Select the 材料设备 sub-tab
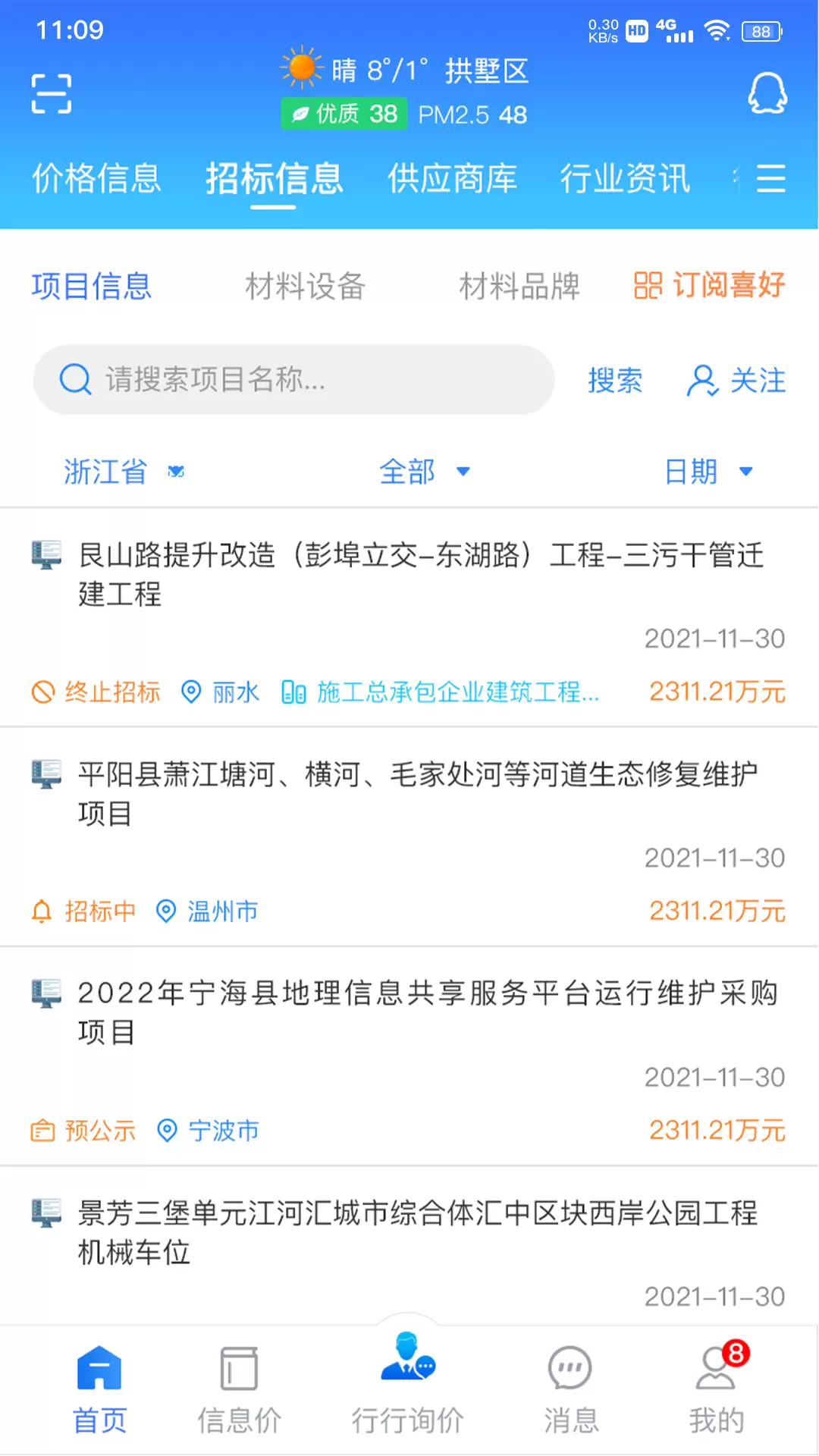Screen dimensions: 819x1456 pyautogui.click(x=306, y=287)
